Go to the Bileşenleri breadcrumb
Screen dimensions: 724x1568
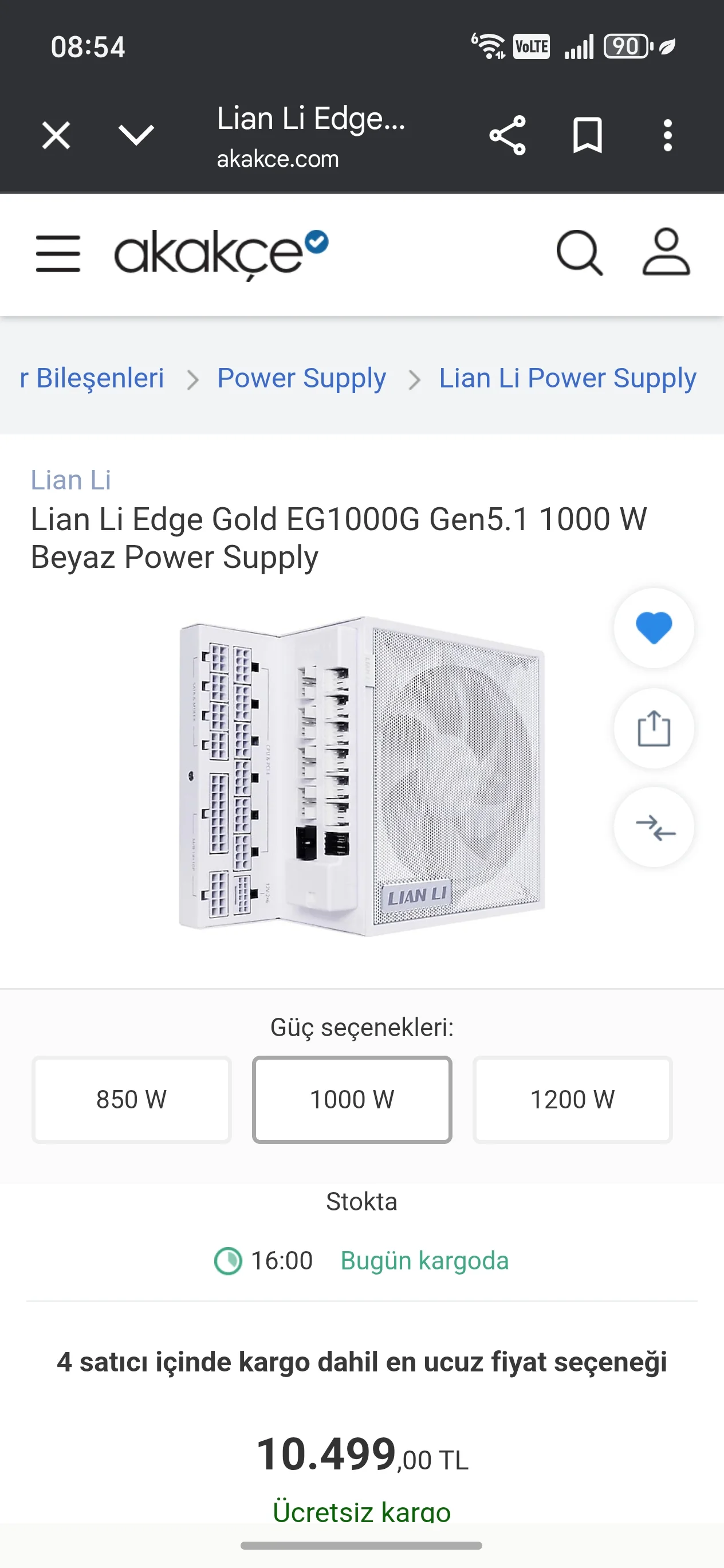pos(92,378)
